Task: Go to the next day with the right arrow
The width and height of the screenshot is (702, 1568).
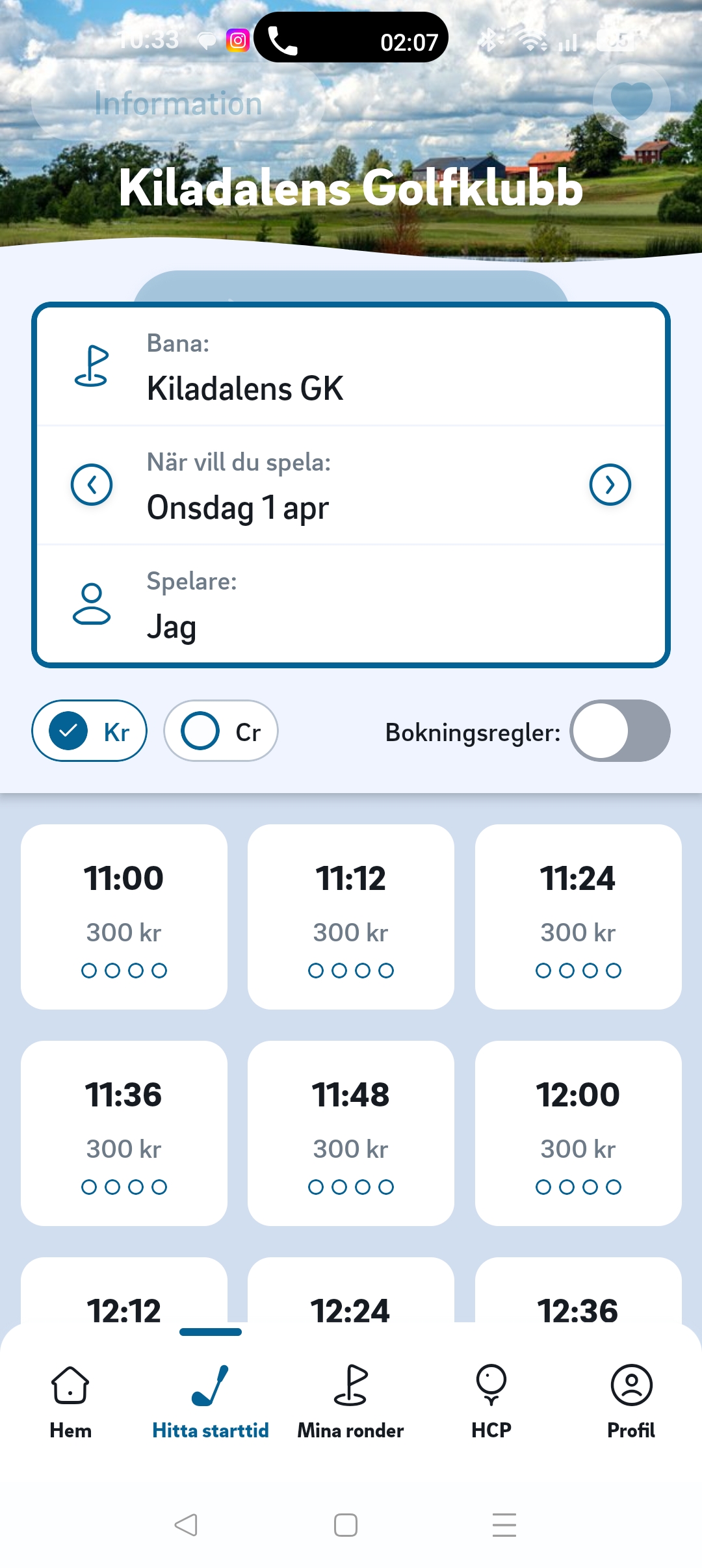Action: coord(610,484)
